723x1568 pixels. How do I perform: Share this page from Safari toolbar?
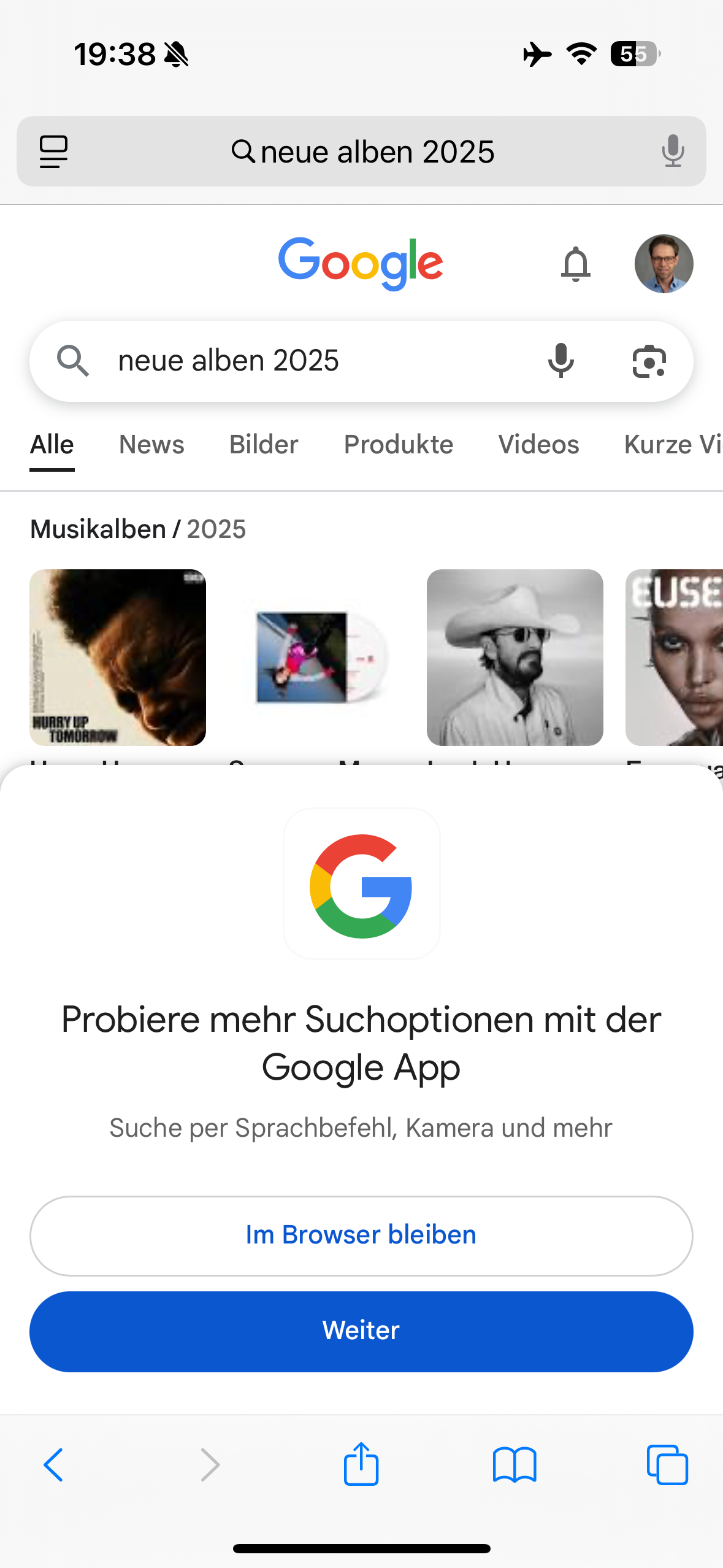tap(361, 1465)
